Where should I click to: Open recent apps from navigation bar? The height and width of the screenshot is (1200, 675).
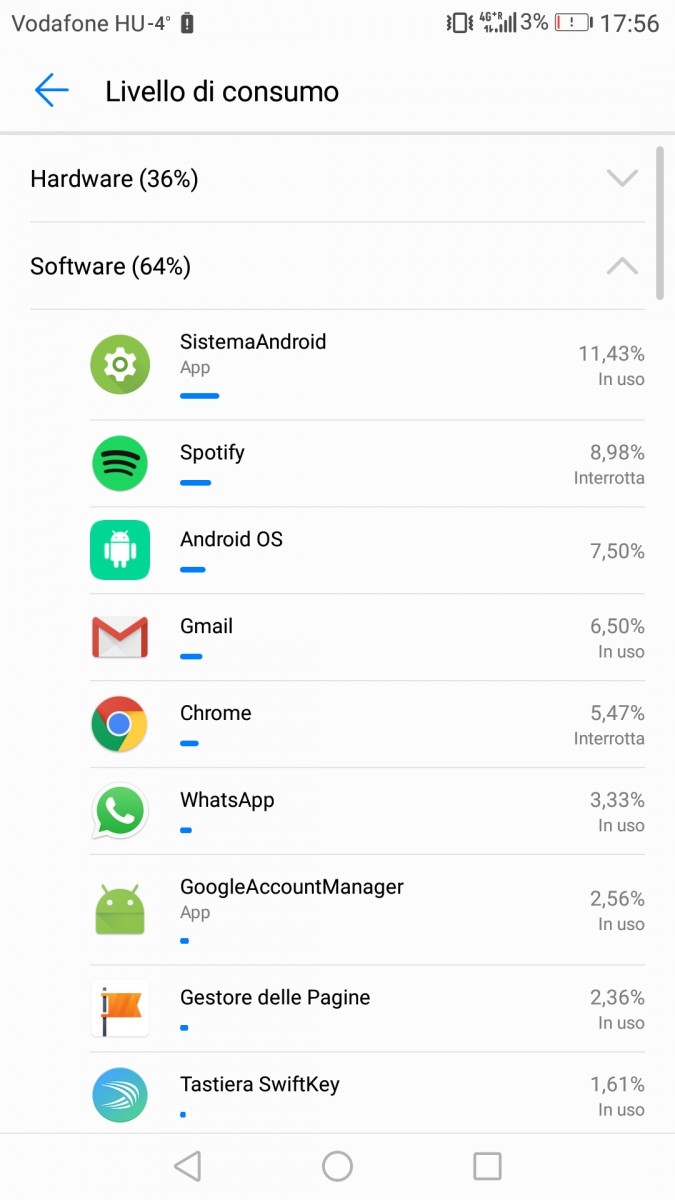tap(487, 1166)
